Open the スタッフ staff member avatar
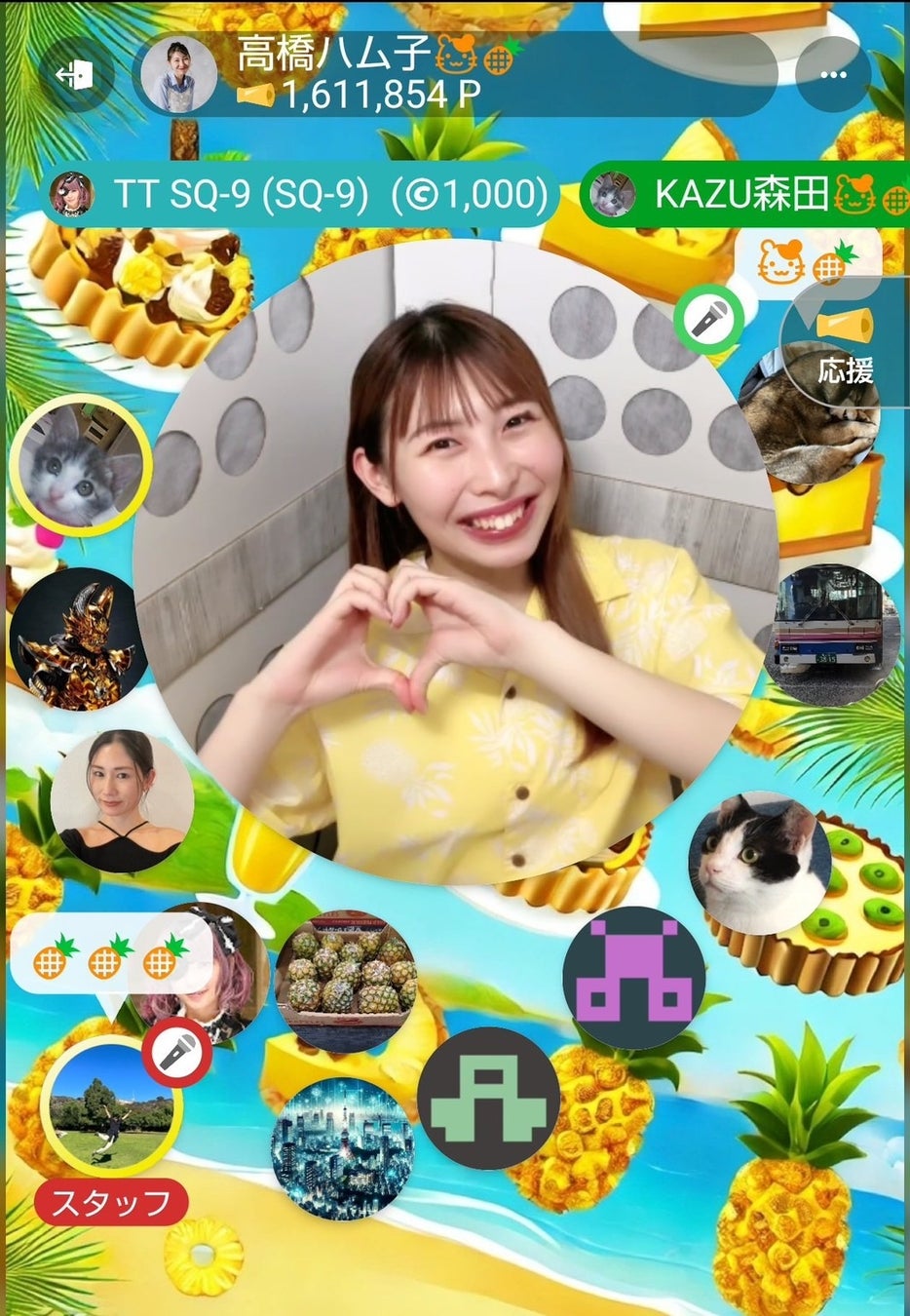The image size is (910, 1316). coord(109,1106)
